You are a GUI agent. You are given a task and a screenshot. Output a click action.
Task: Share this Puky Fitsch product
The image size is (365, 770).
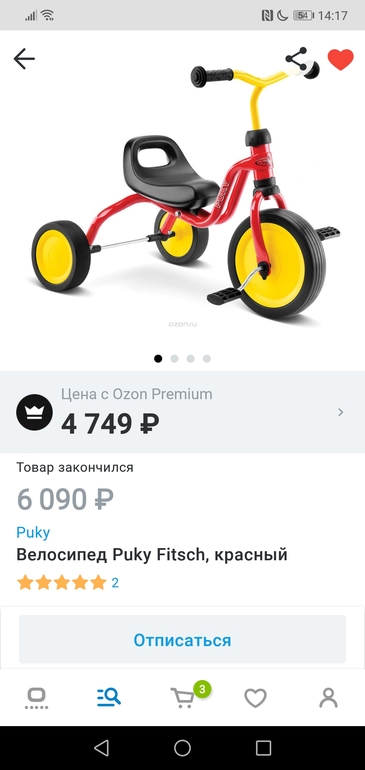coord(297,59)
